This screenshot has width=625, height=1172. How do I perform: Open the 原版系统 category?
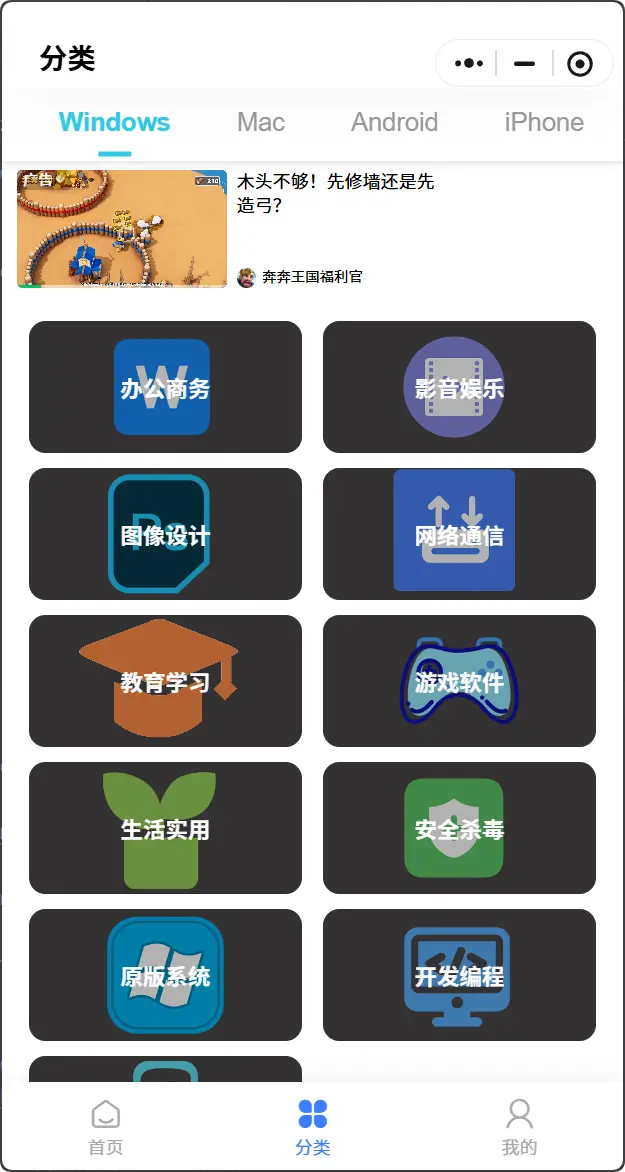165,976
